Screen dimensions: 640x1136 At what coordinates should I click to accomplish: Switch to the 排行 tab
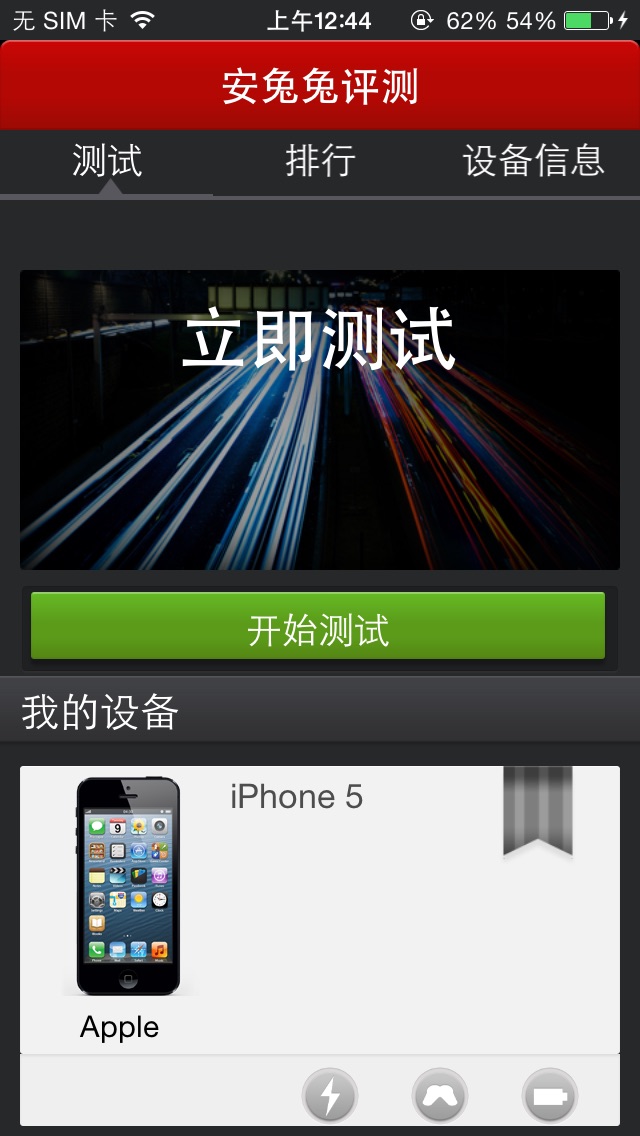click(320, 161)
